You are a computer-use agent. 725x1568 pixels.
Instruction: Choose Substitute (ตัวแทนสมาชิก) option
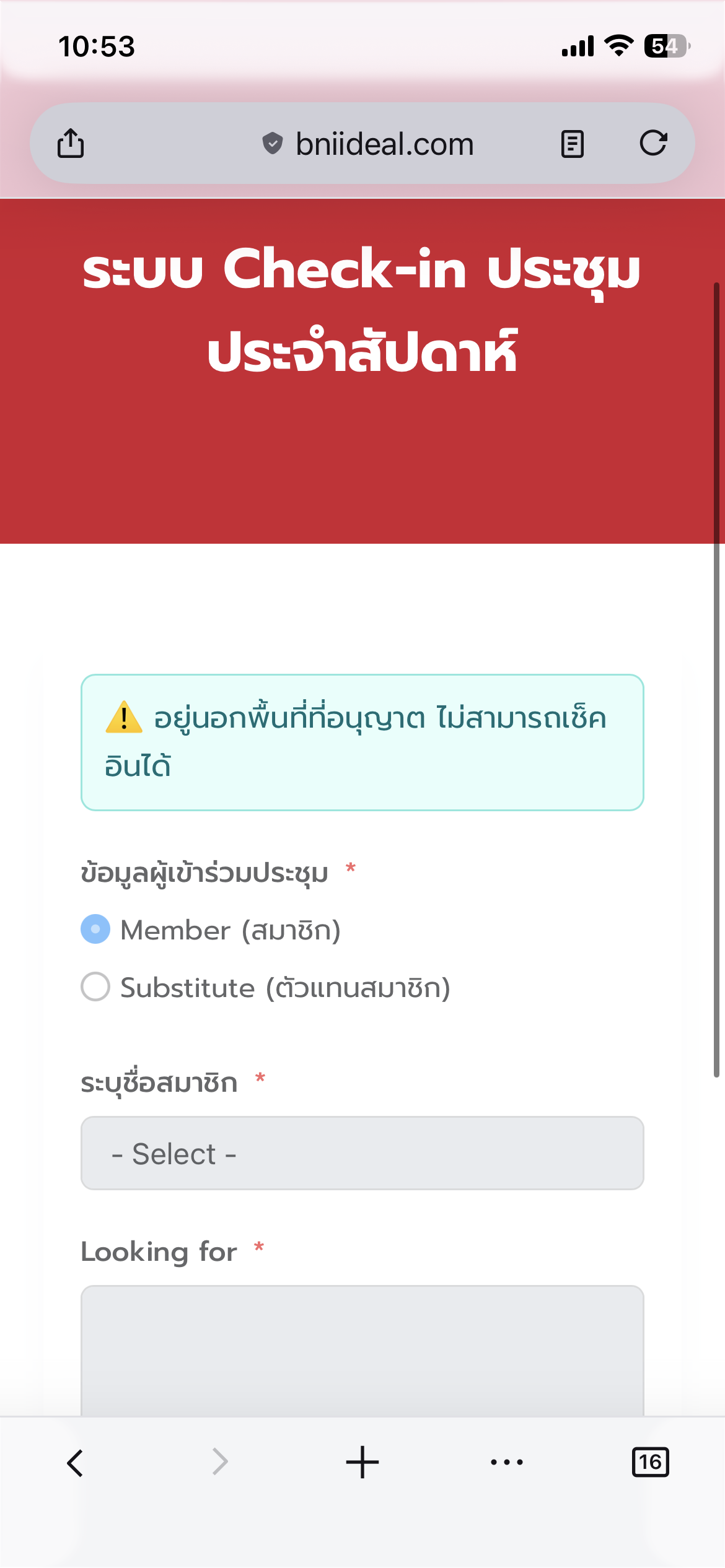coord(95,987)
